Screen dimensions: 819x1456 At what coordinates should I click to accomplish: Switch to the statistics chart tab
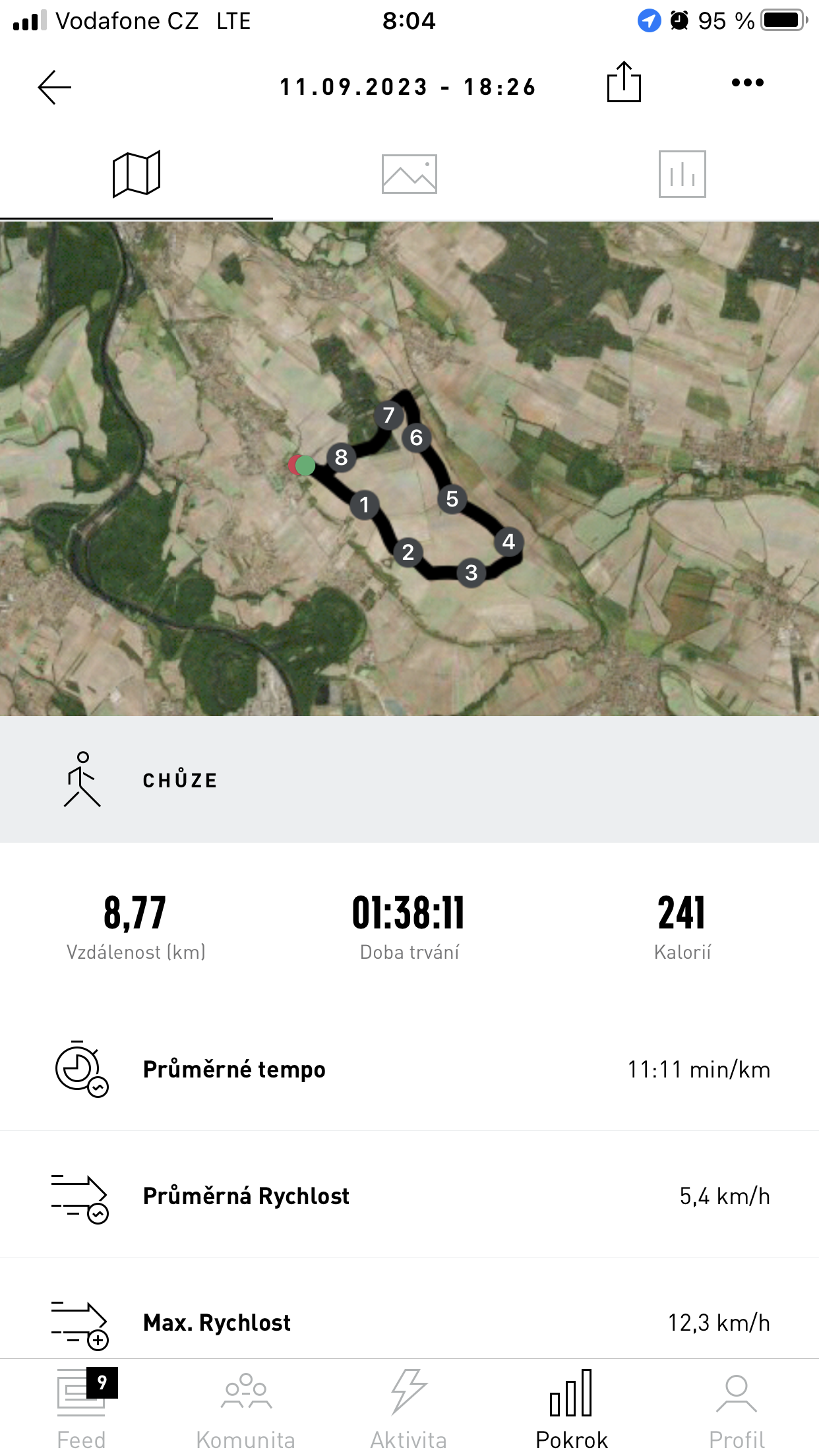coord(682,174)
